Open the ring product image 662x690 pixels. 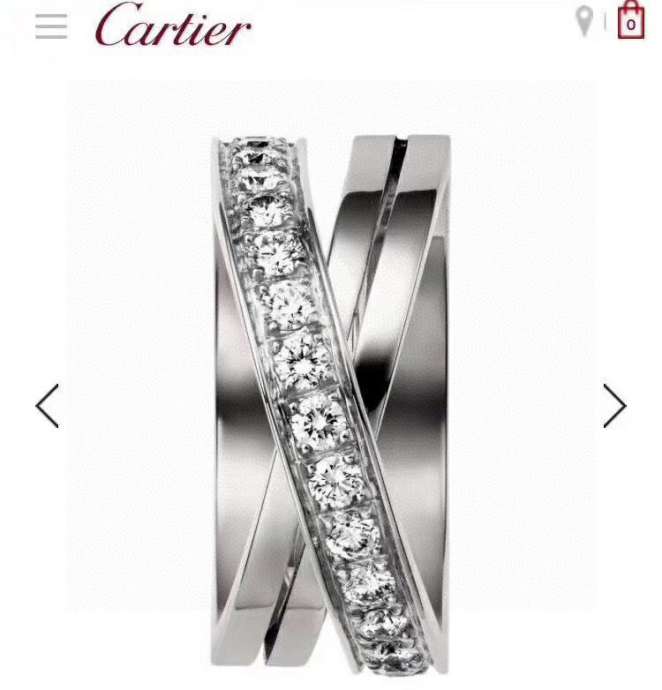click(x=331, y=400)
